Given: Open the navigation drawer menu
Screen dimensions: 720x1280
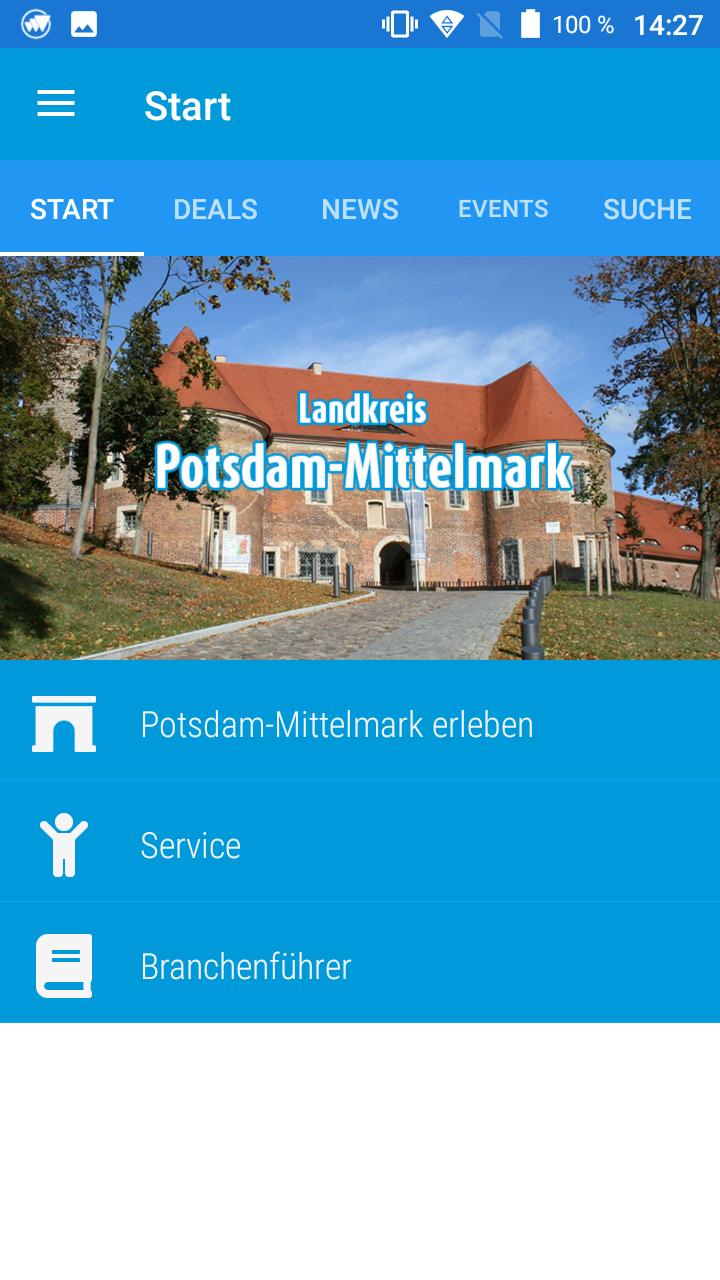Looking at the screenshot, I should click(55, 104).
